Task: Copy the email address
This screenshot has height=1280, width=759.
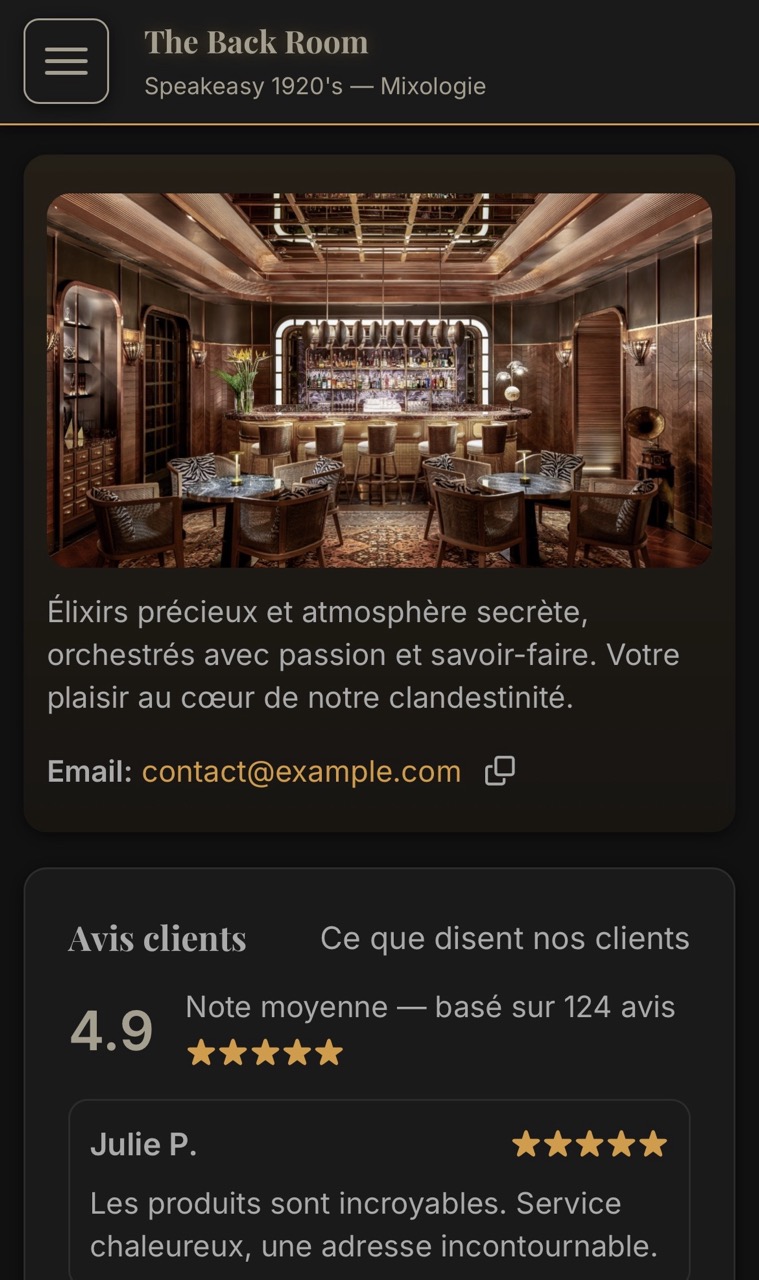Action: (x=499, y=771)
